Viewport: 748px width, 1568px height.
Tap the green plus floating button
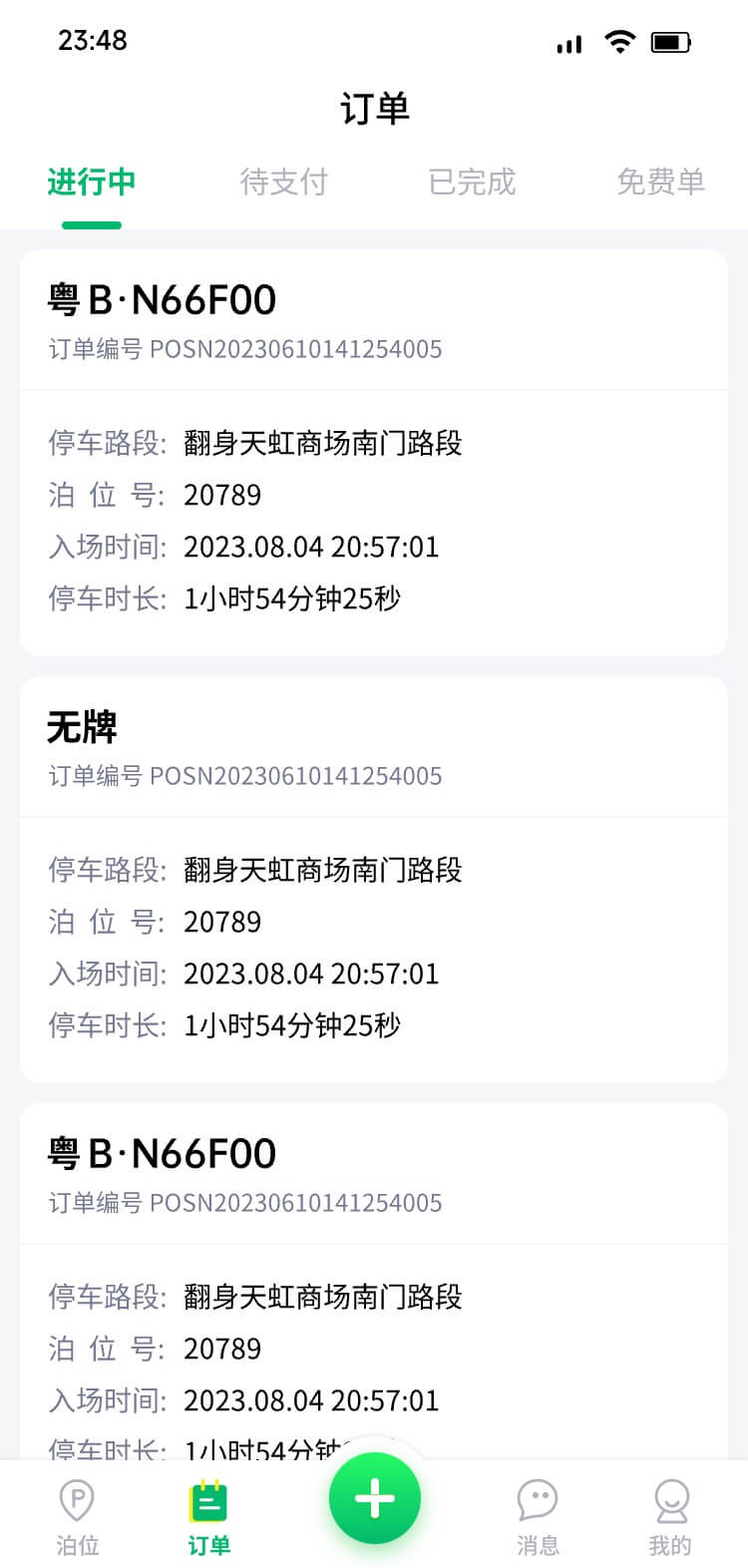click(x=375, y=1499)
